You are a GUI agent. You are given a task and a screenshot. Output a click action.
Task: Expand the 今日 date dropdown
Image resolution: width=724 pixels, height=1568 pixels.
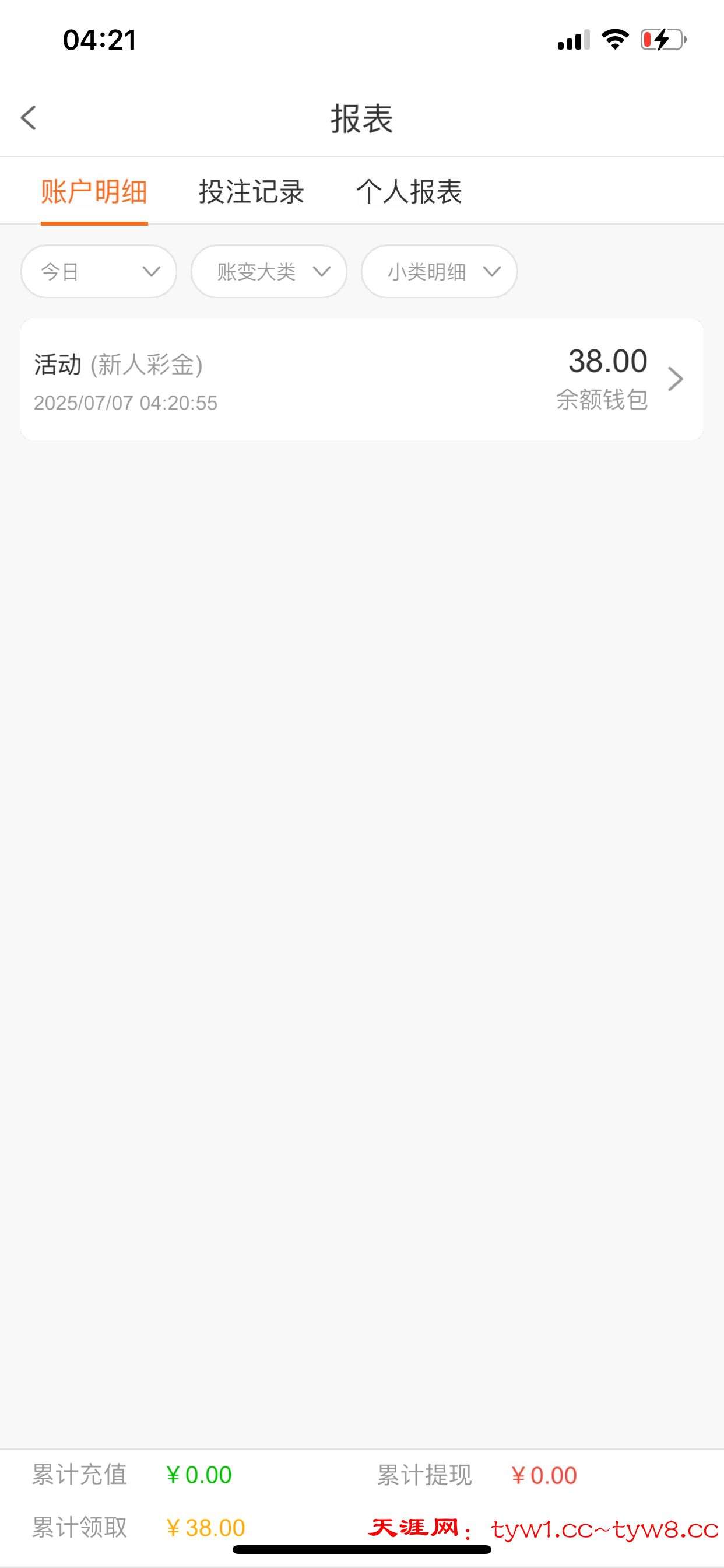coord(99,271)
